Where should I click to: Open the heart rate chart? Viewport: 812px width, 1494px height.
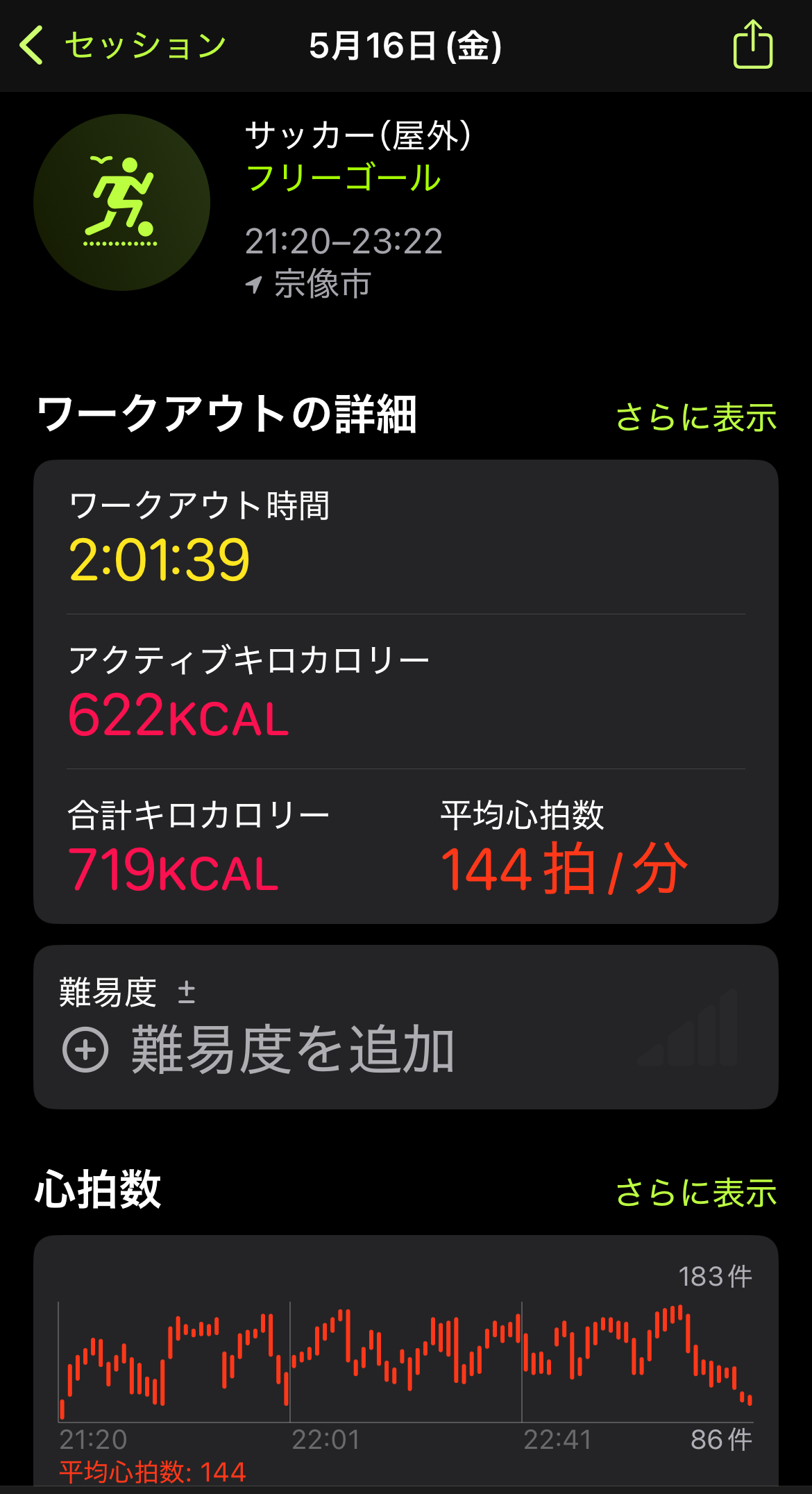(x=405, y=1361)
